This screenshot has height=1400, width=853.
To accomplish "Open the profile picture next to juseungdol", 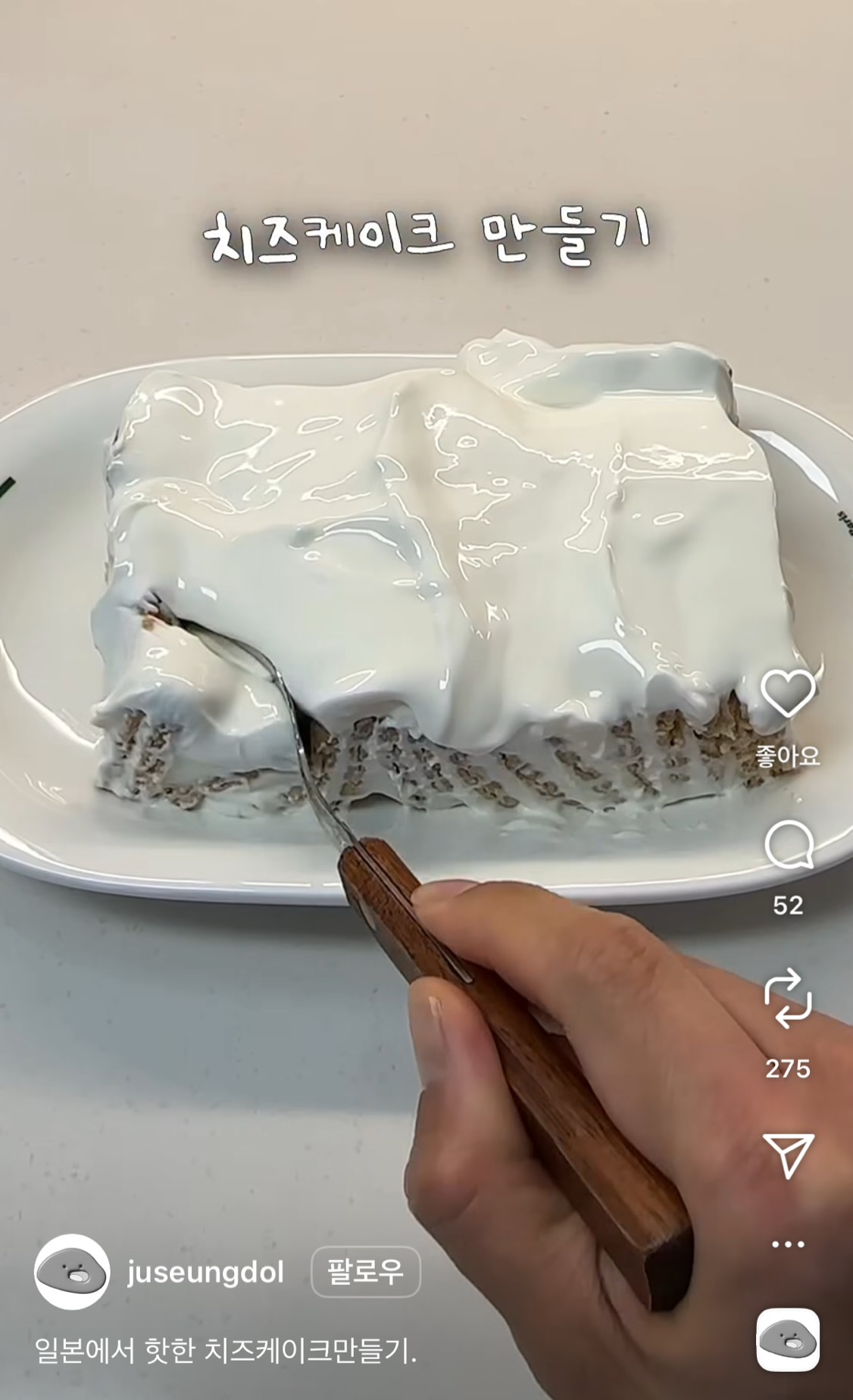I will point(72,1272).
